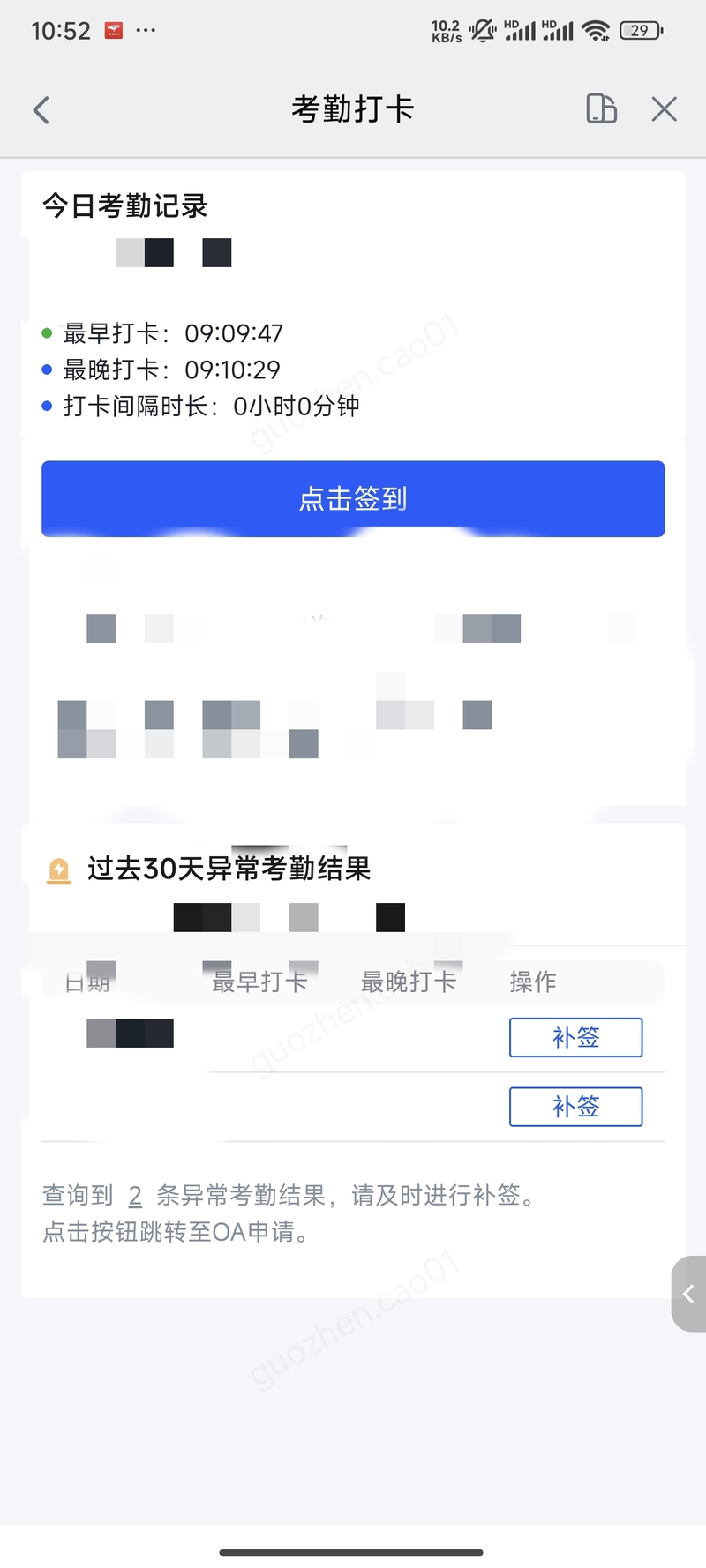Go back from the 考勤打卡 page
This screenshot has width=706, height=1568.
41,110
